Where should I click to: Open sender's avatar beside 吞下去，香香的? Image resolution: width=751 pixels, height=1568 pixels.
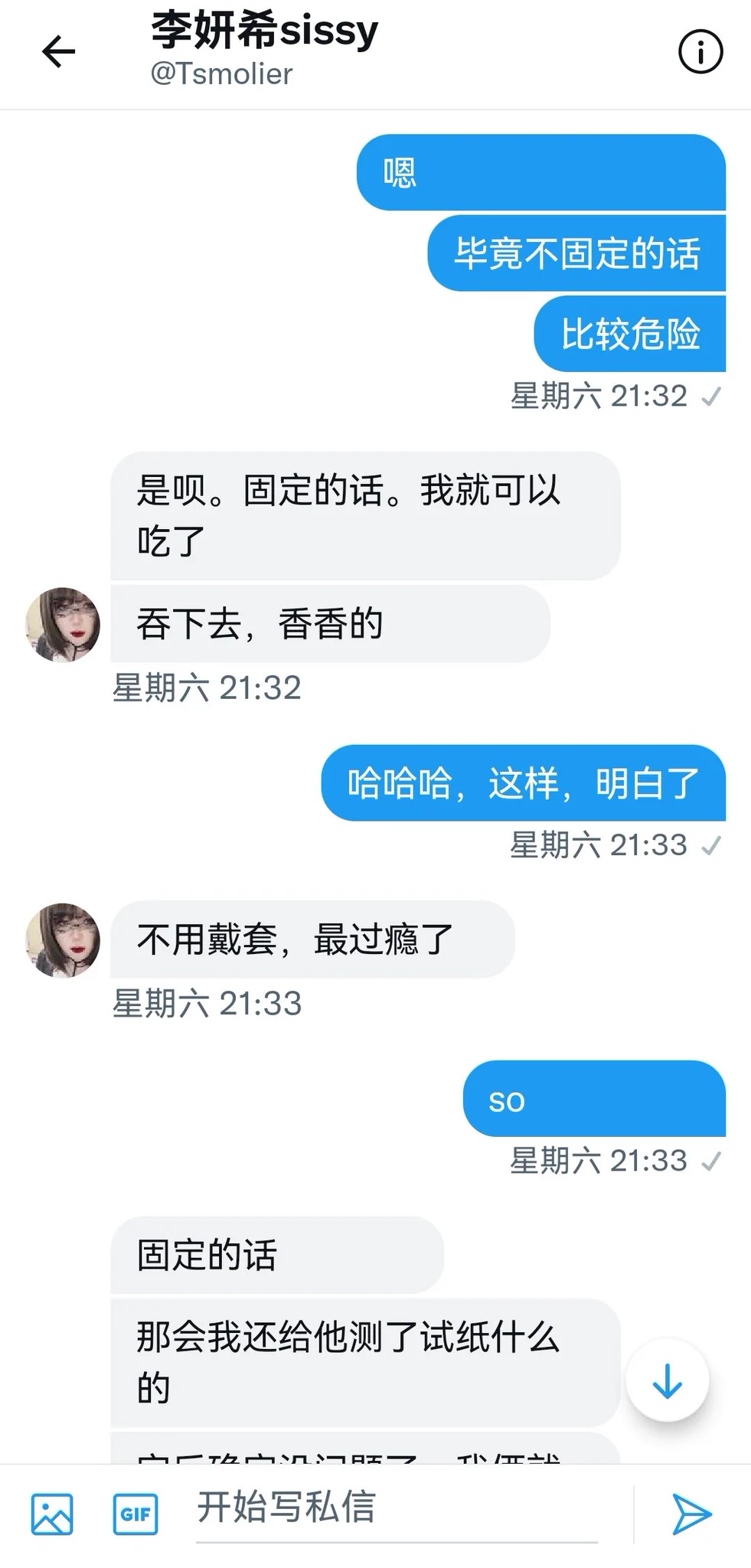[x=63, y=624]
